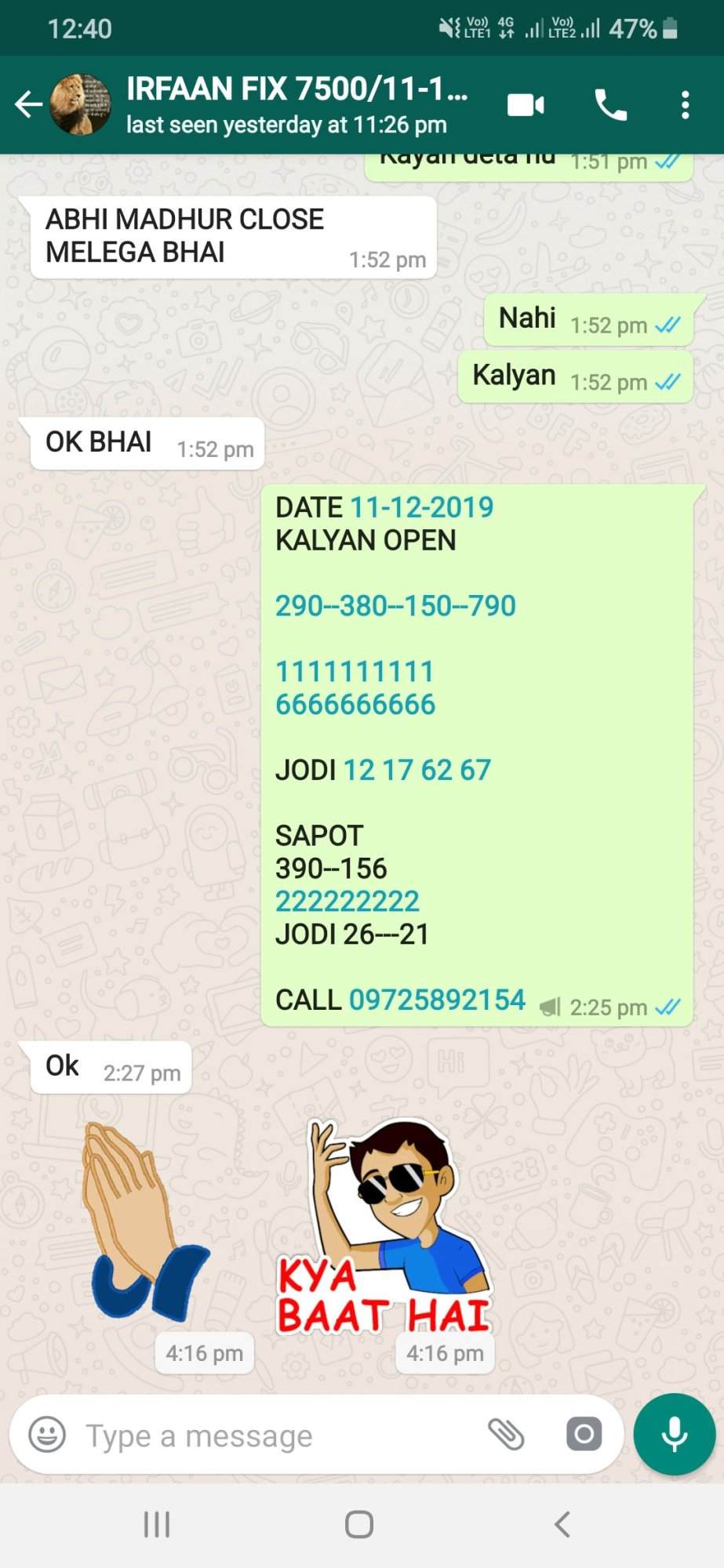Tap the 290--380--150--790 number link

[395, 605]
